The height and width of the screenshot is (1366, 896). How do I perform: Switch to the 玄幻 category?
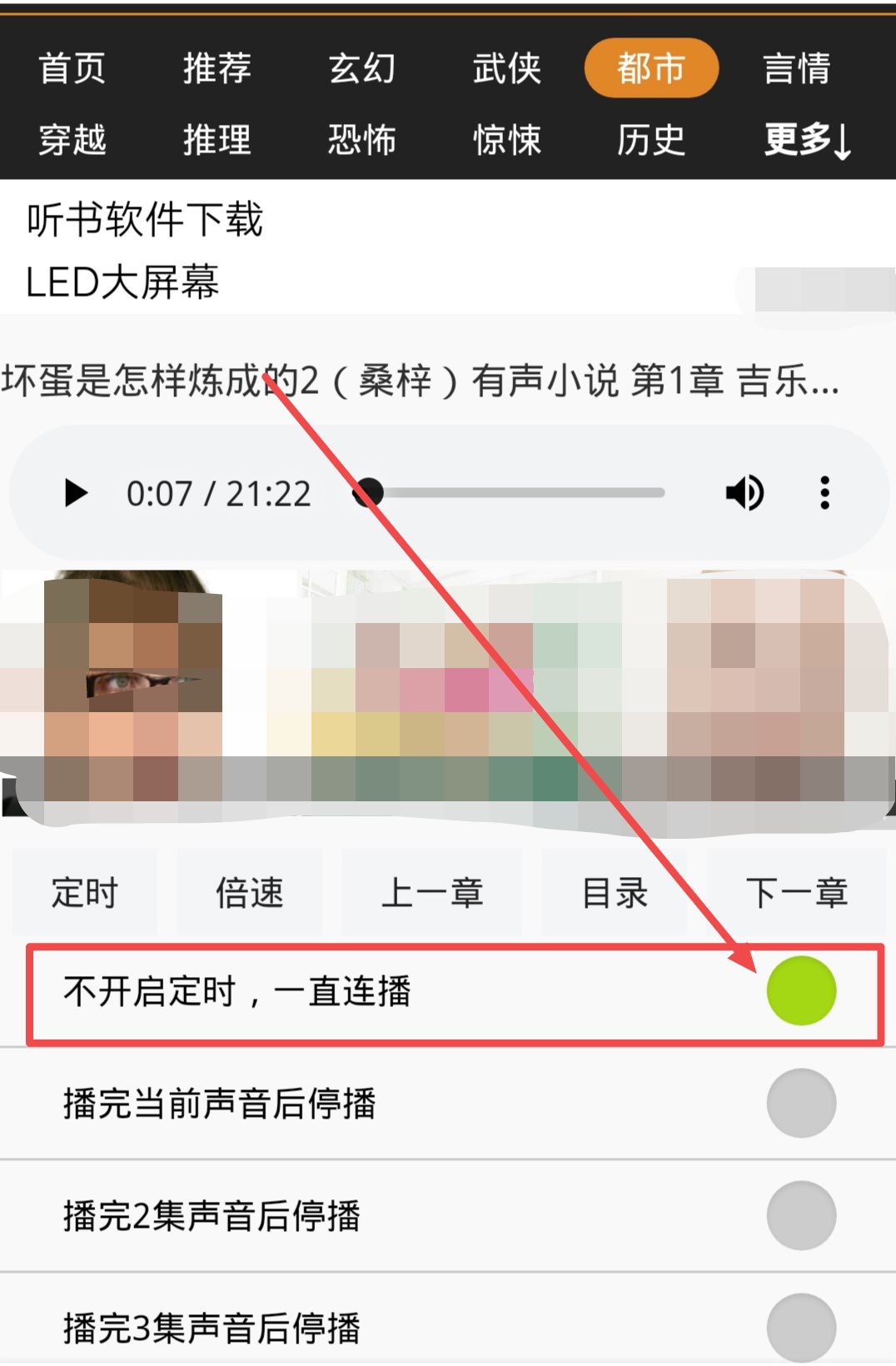(361, 68)
